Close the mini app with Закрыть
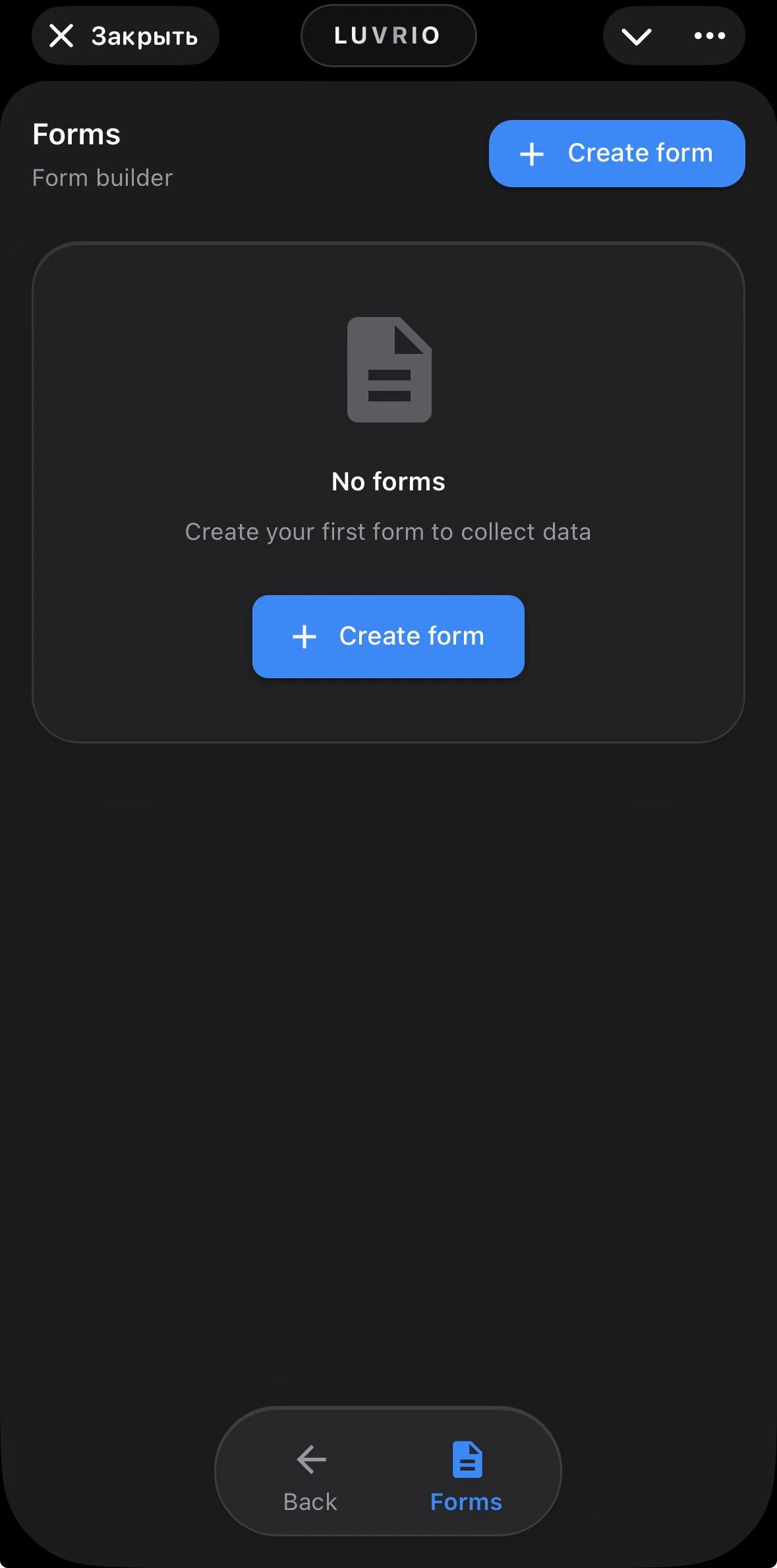Viewport: 777px width, 1568px height. pos(125,36)
